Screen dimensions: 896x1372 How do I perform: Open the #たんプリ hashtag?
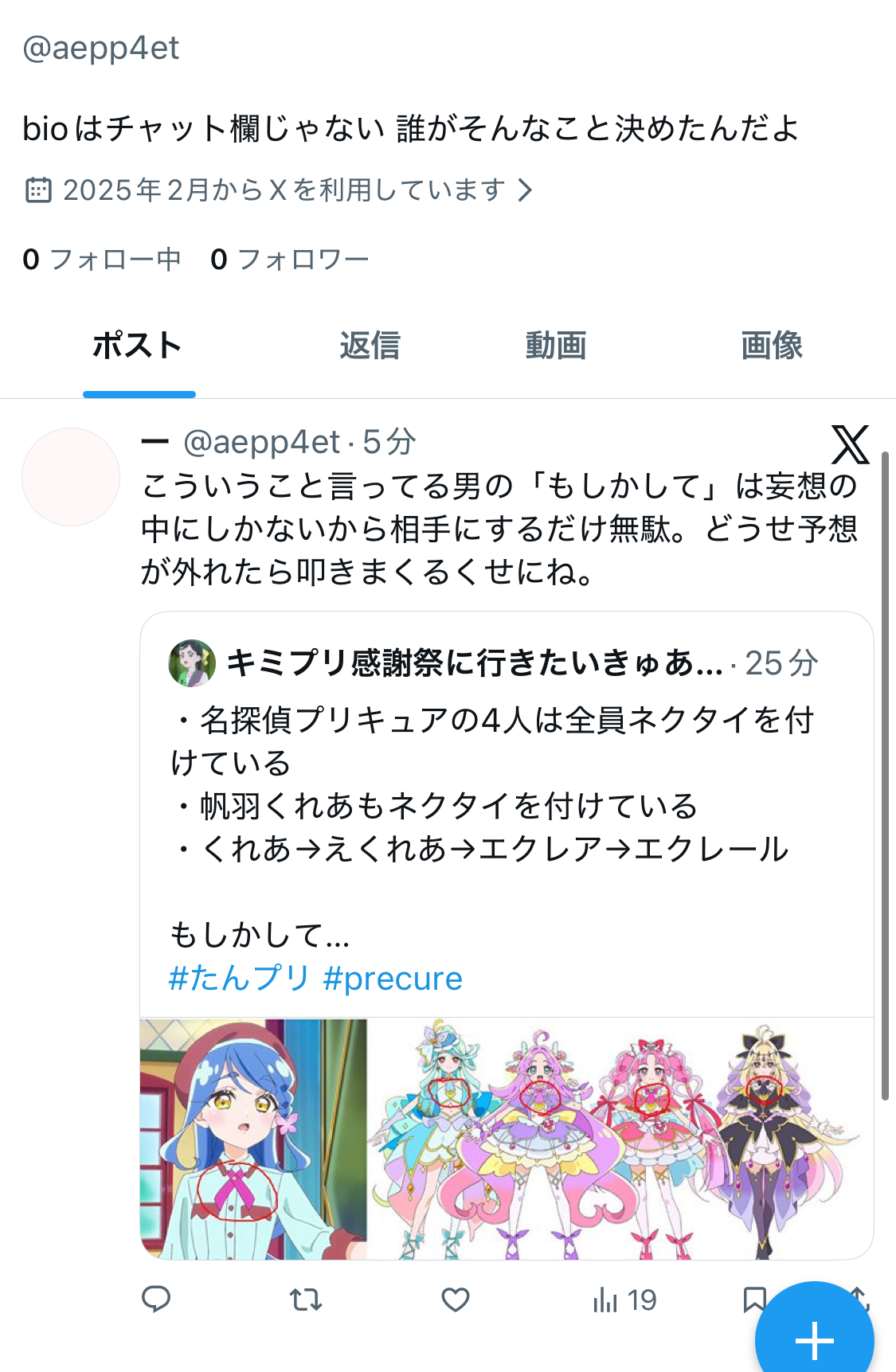(239, 979)
